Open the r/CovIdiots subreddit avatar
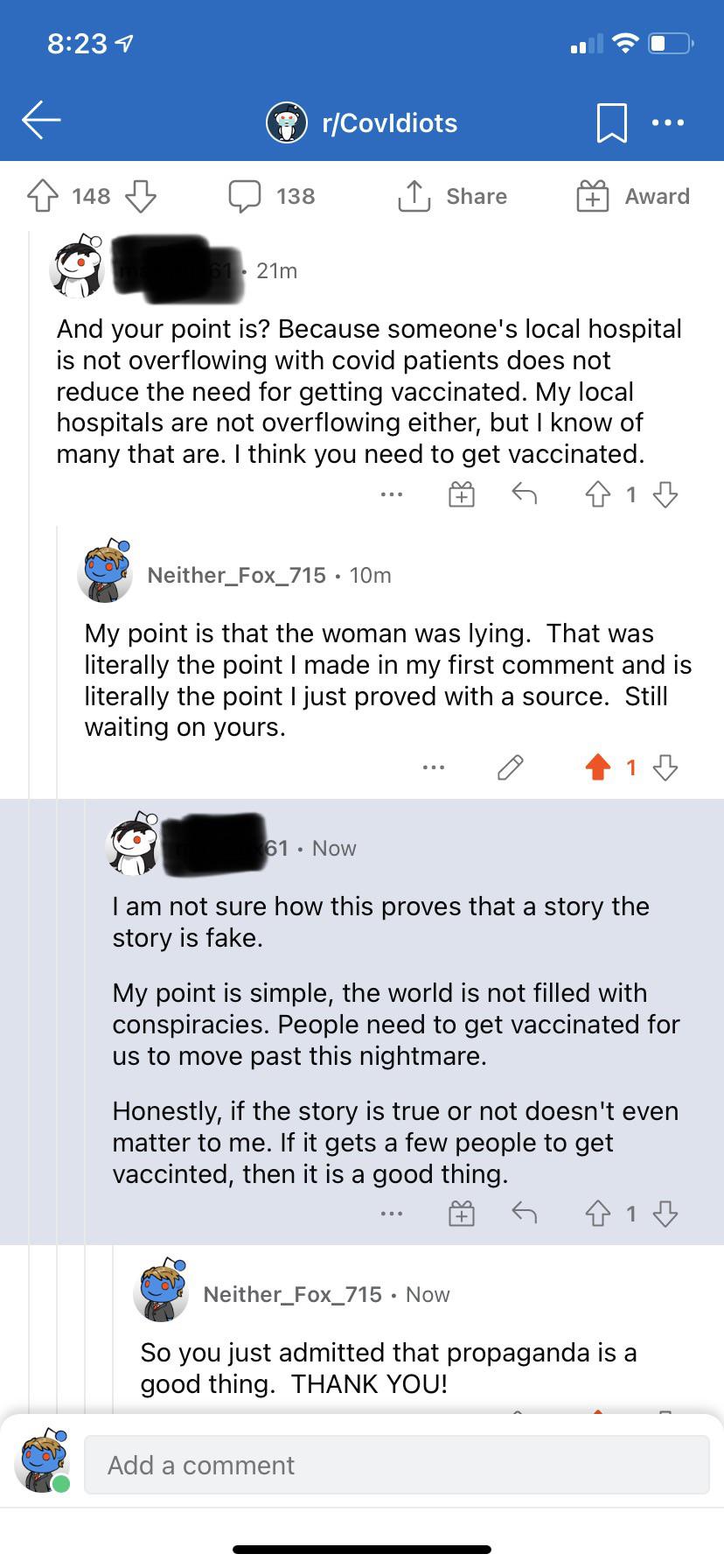Viewport: 724px width, 1568px height. point(286,122)
